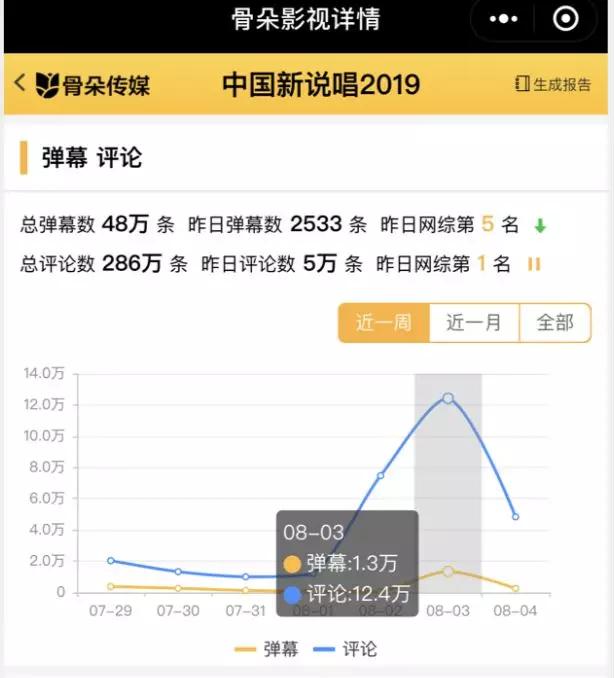
Task: Show 全部 data range
Action: click(555, 323)
